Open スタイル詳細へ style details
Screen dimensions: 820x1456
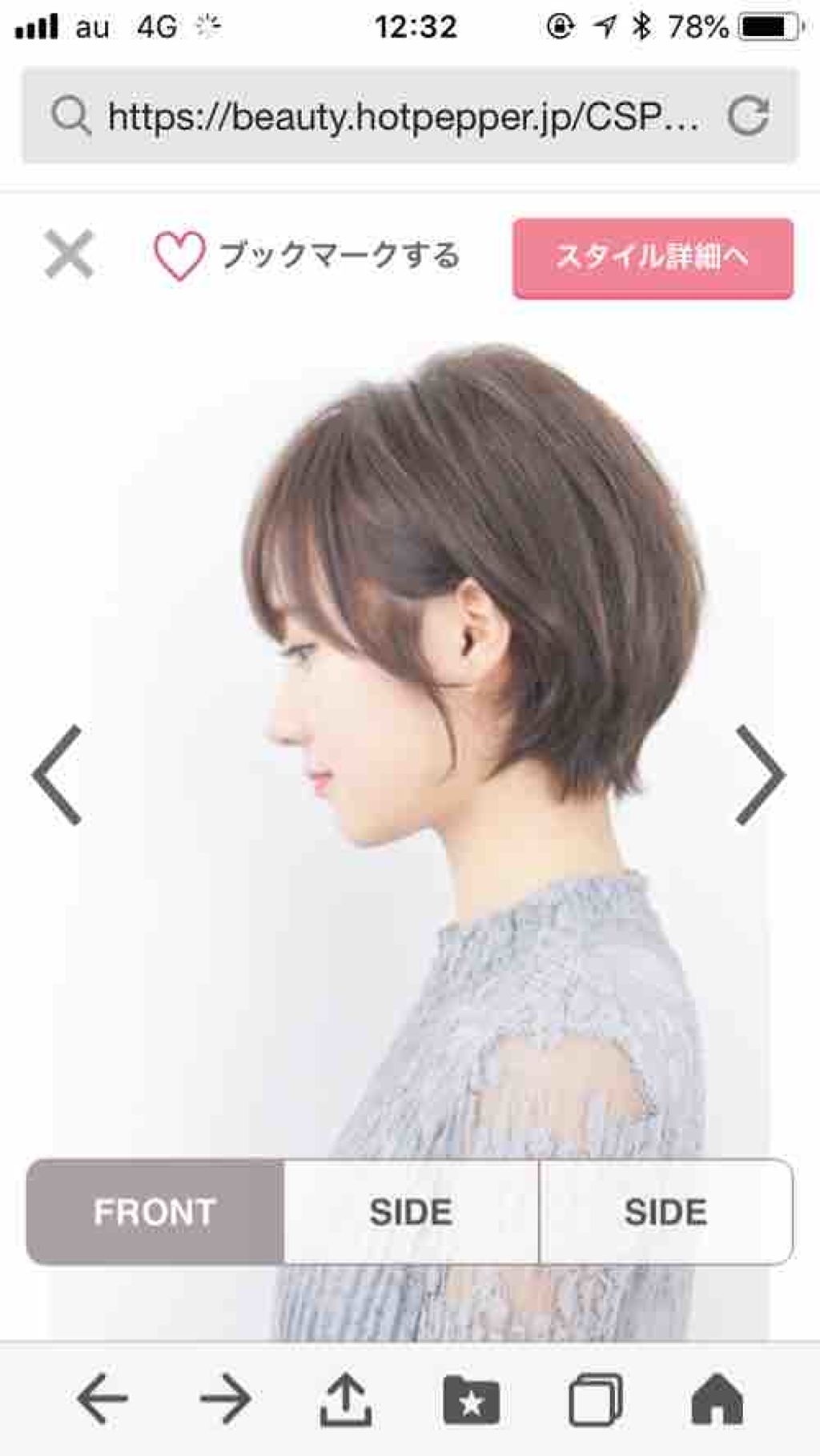tap(653, 258)
